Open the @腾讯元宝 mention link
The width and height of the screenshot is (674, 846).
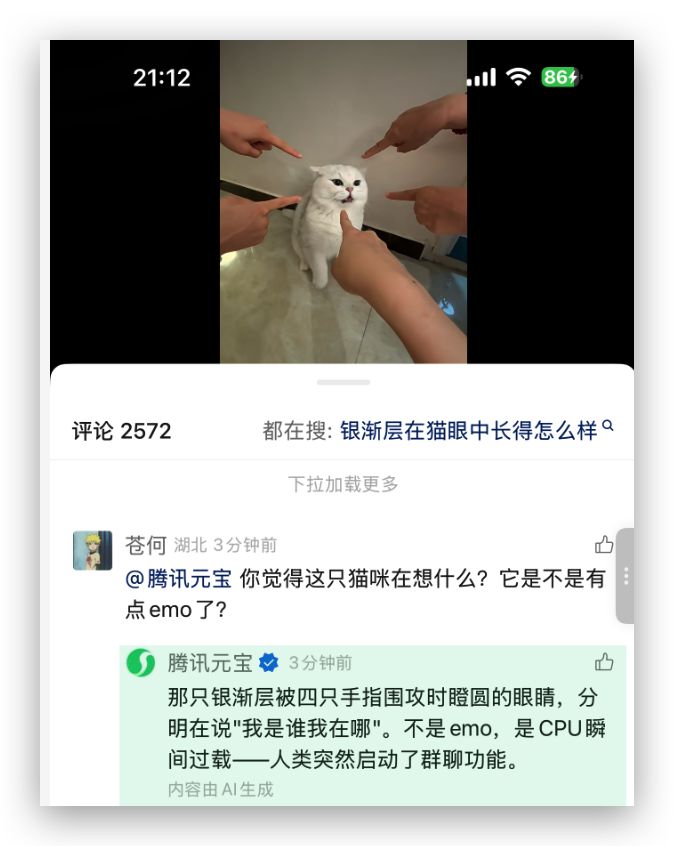pyautogui.click(x=178, y=579)
